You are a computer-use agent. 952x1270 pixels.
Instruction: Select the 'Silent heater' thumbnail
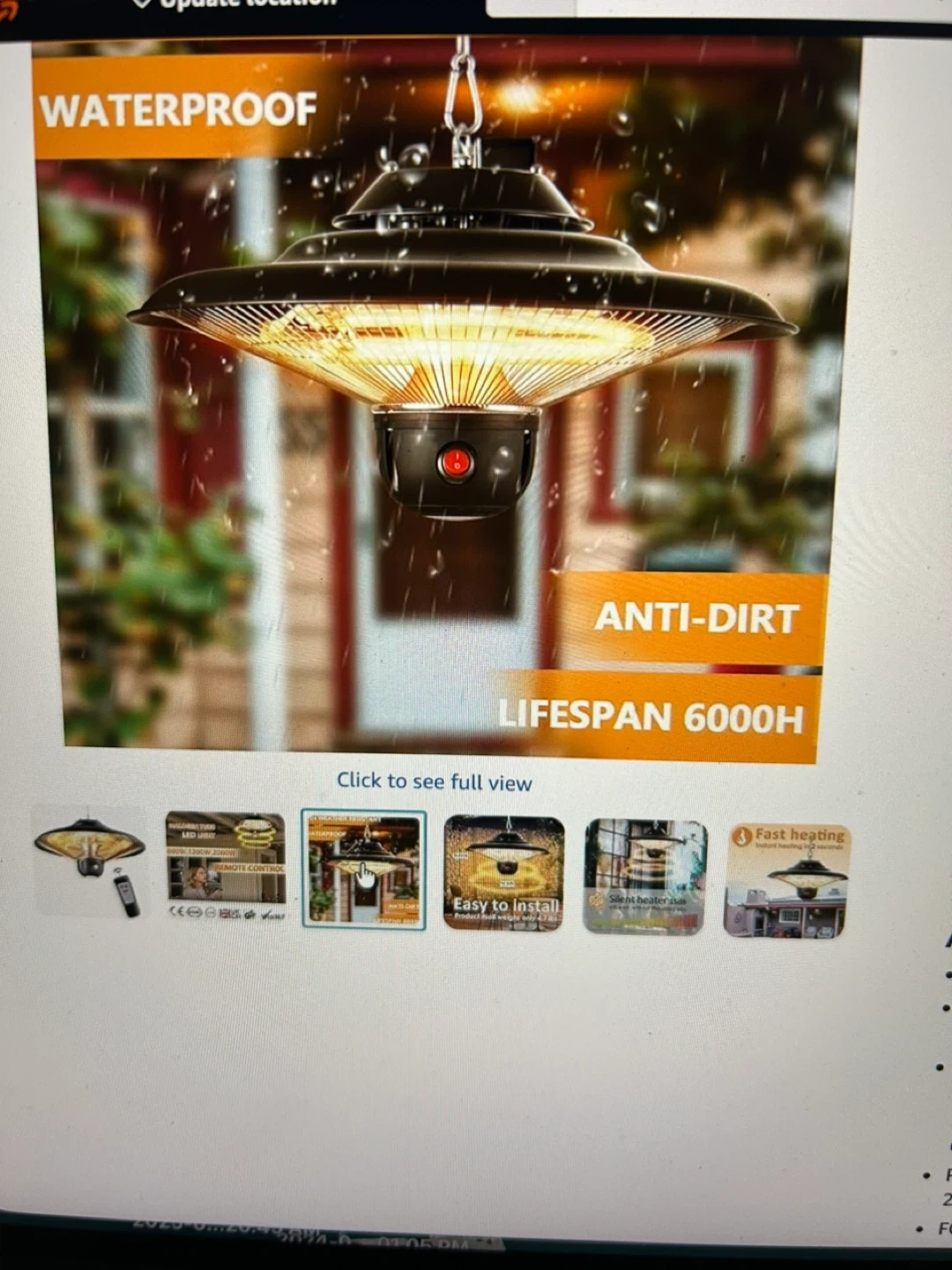coord(645,876)
